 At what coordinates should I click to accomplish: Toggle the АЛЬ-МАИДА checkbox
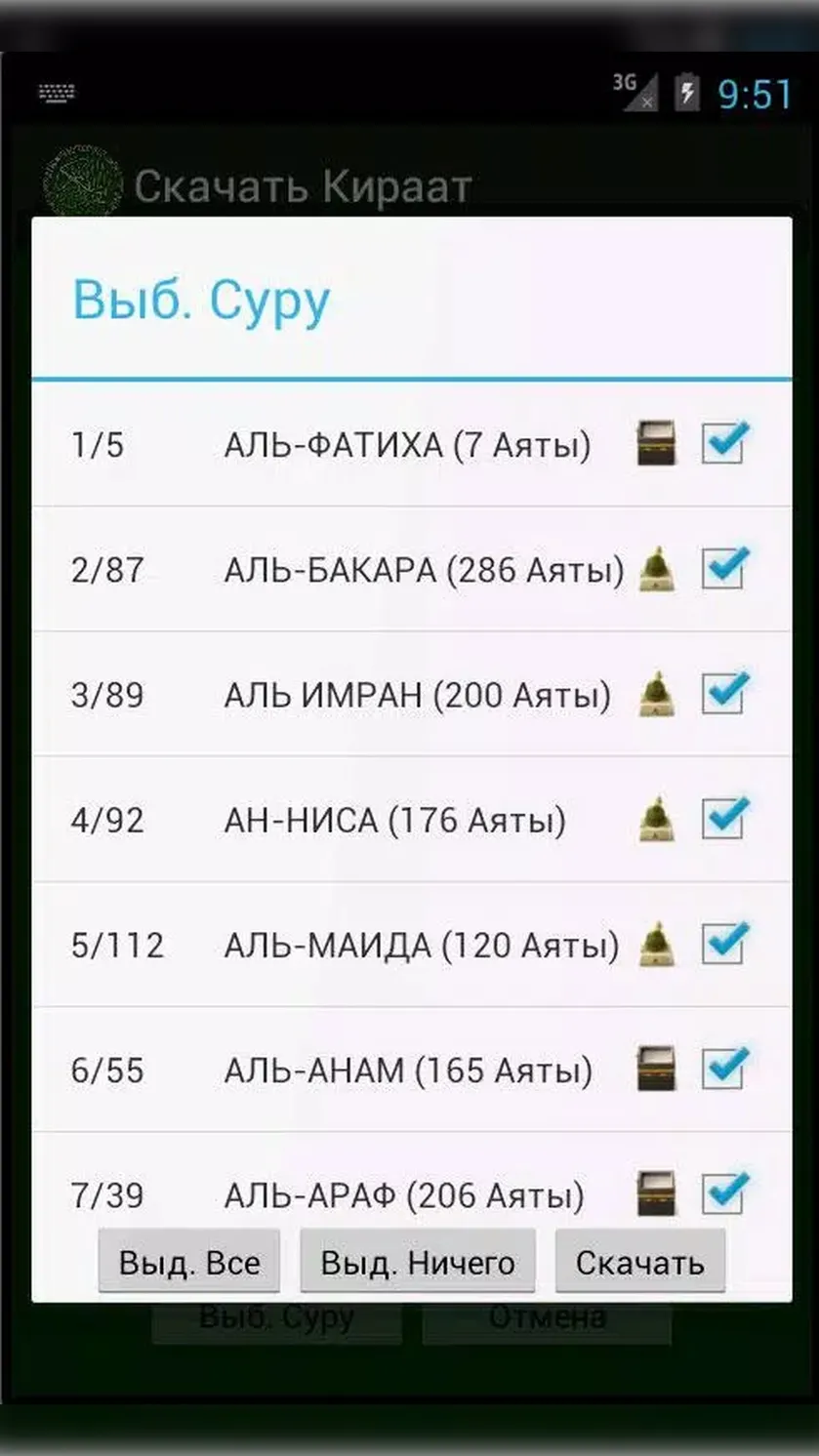pyautogui.click(x=724, y=943)
